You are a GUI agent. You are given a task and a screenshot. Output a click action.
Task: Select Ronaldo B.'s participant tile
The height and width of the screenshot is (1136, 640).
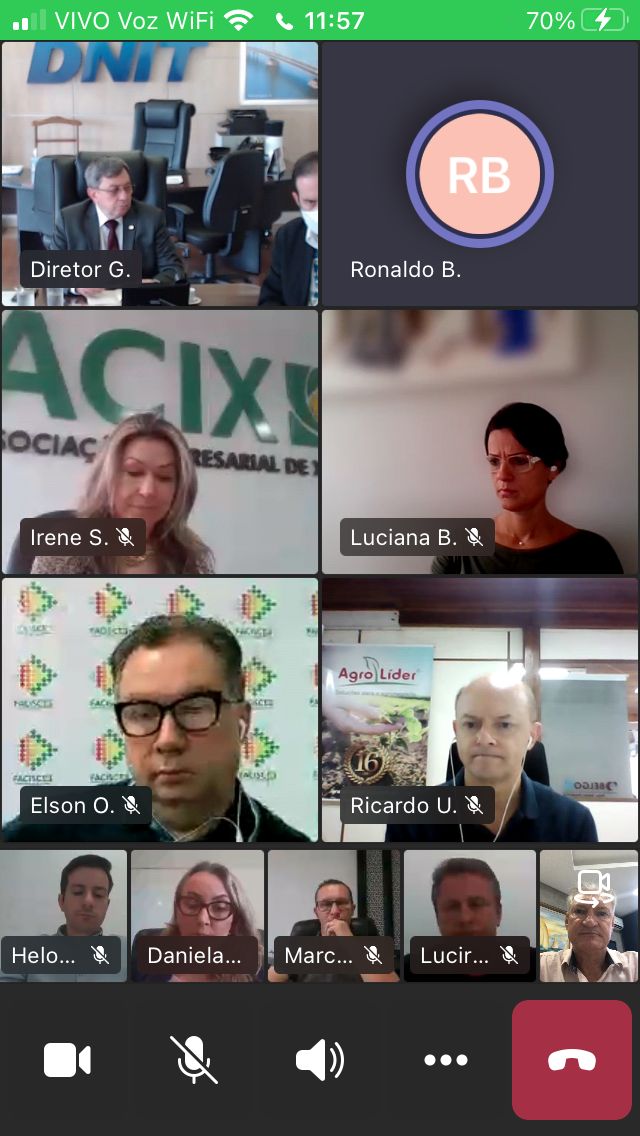coord(480,173)
